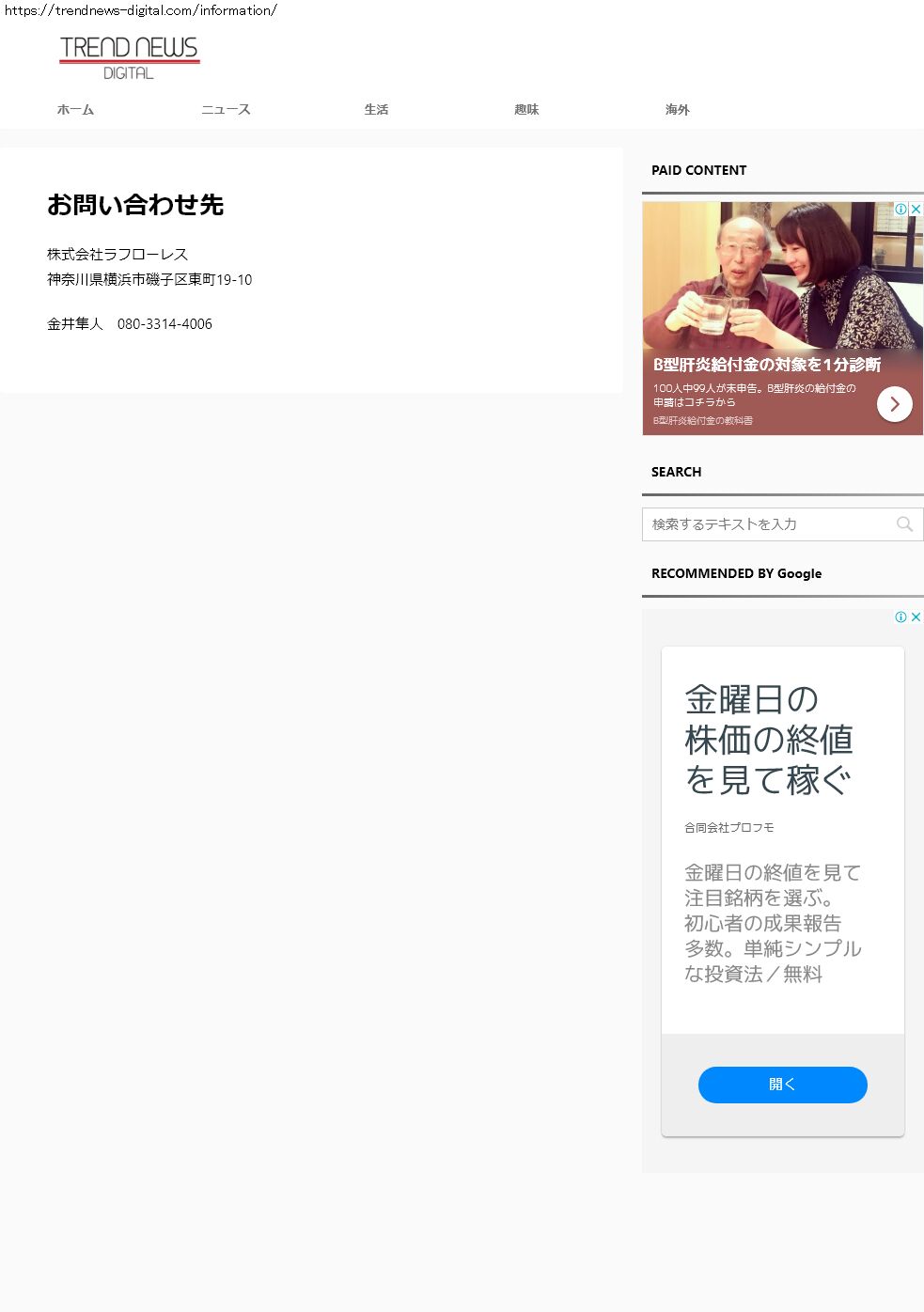Viewport: 924px width, 1312px height.
Task: Tap the magnifier search icon
Action: (x=904, y=524)
